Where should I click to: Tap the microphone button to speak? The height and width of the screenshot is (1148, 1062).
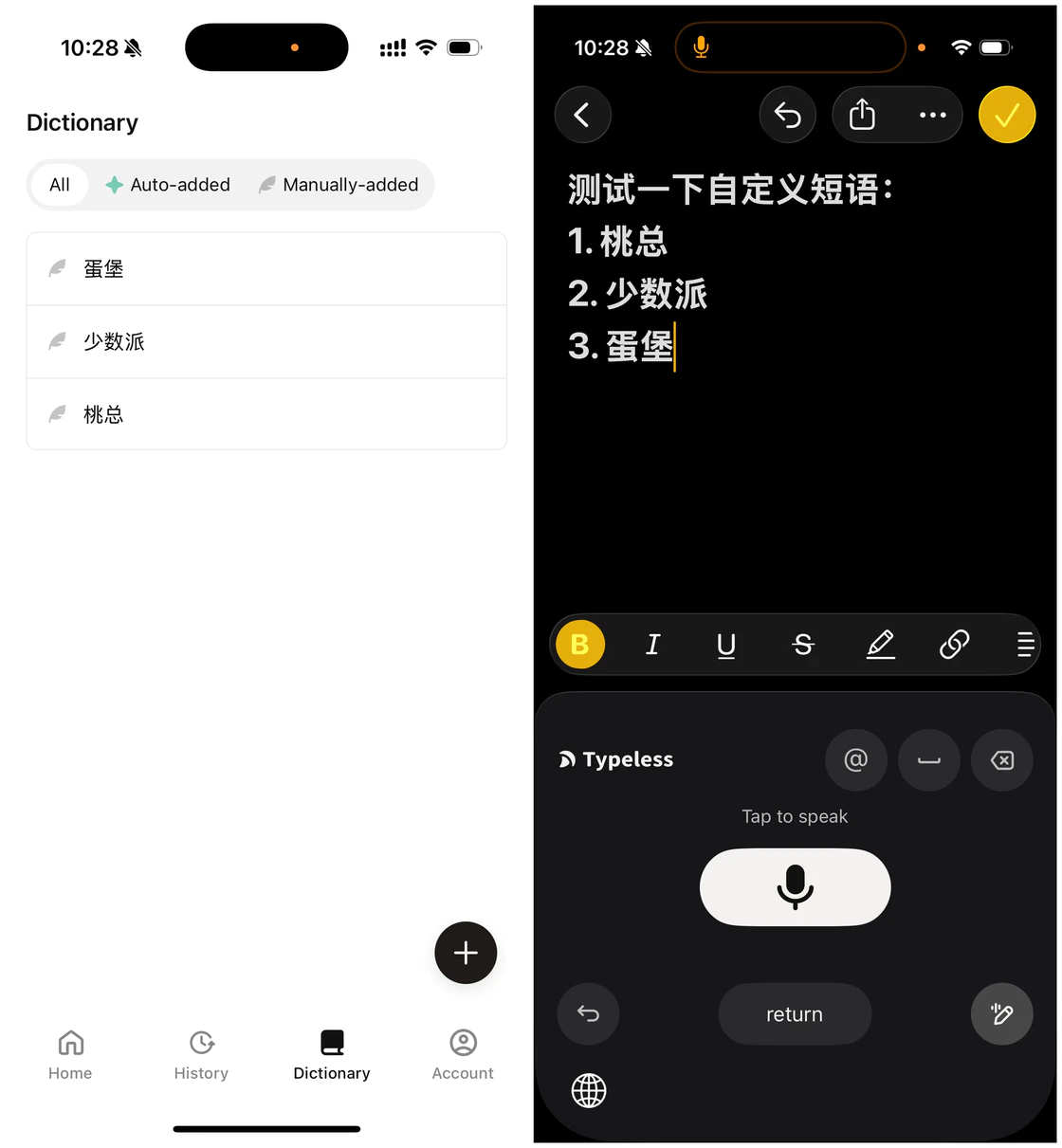tap(795, 887)
